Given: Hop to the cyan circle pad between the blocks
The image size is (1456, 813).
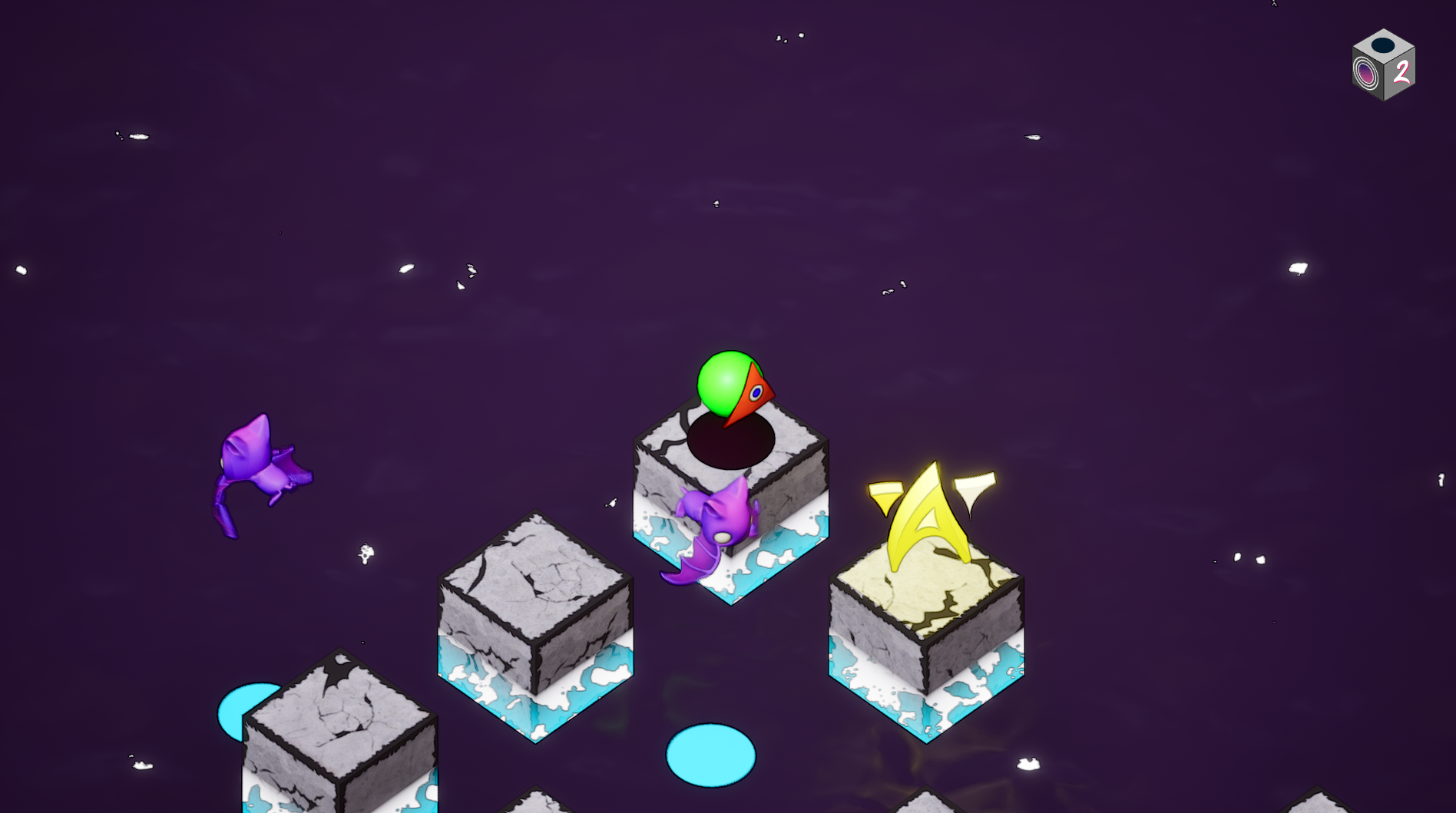Looking at the screenshot, I should coord(710,755).
